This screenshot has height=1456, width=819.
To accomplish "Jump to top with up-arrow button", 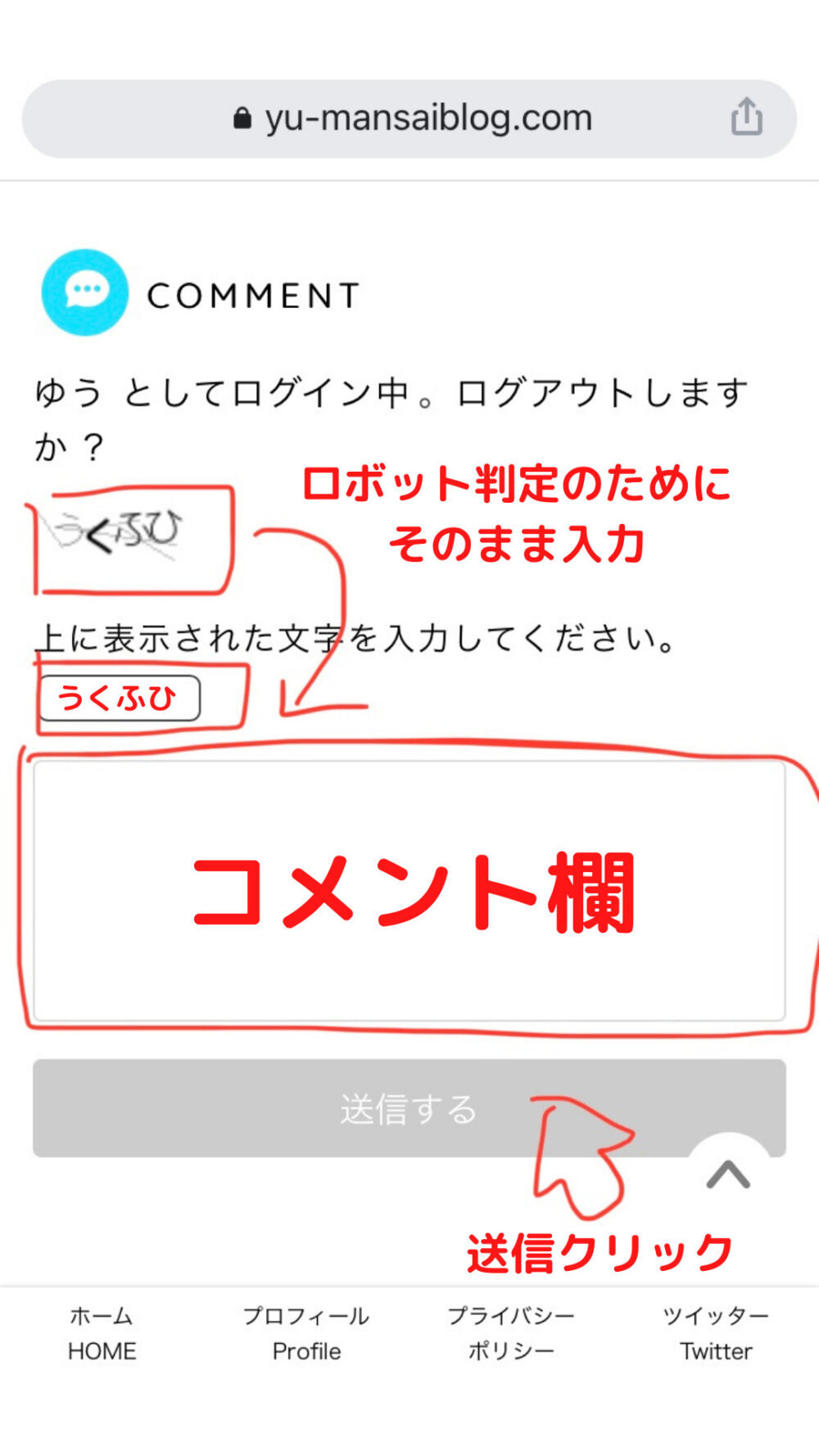I will [728, 1175].
